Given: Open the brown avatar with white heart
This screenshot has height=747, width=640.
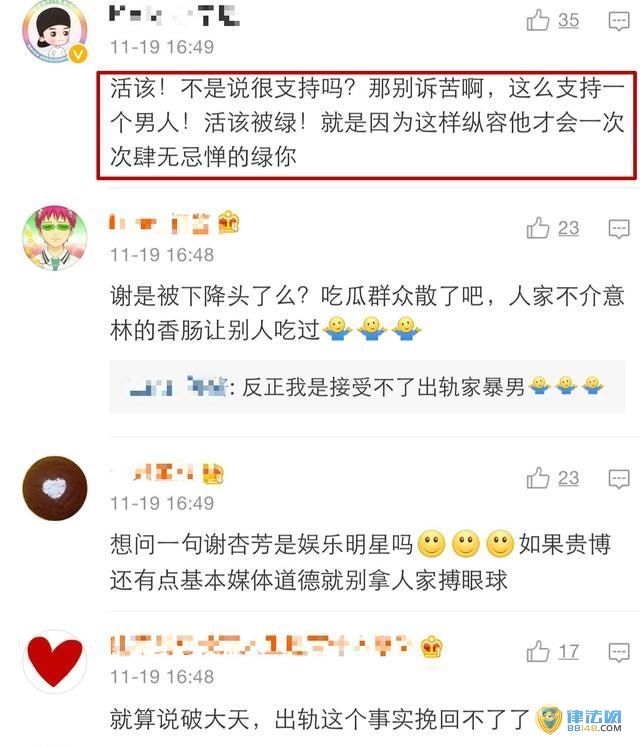Looking at the screenshot, I should pyautogui.click(x=52, y=487).
